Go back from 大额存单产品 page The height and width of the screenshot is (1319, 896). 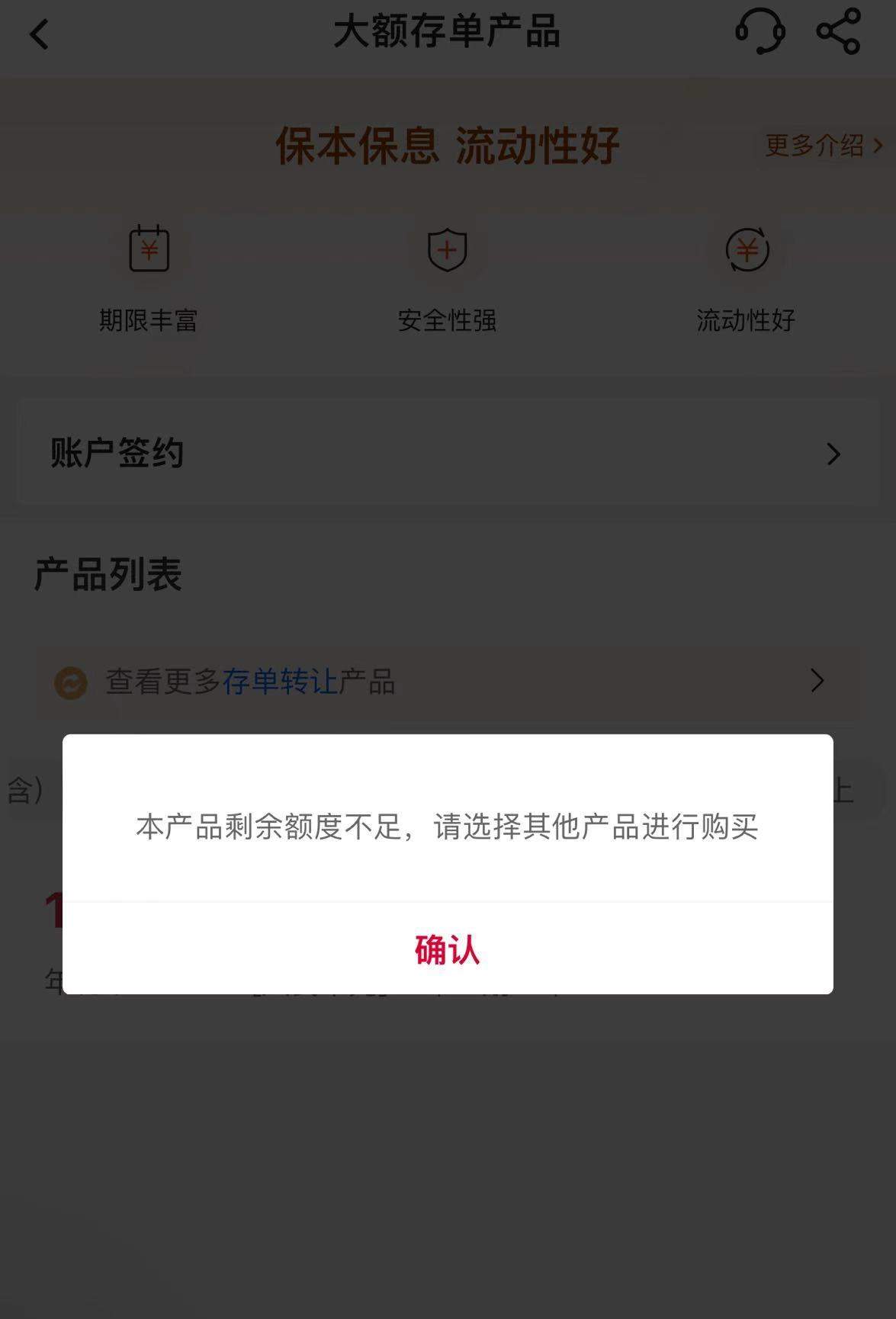tap(40, 34)
